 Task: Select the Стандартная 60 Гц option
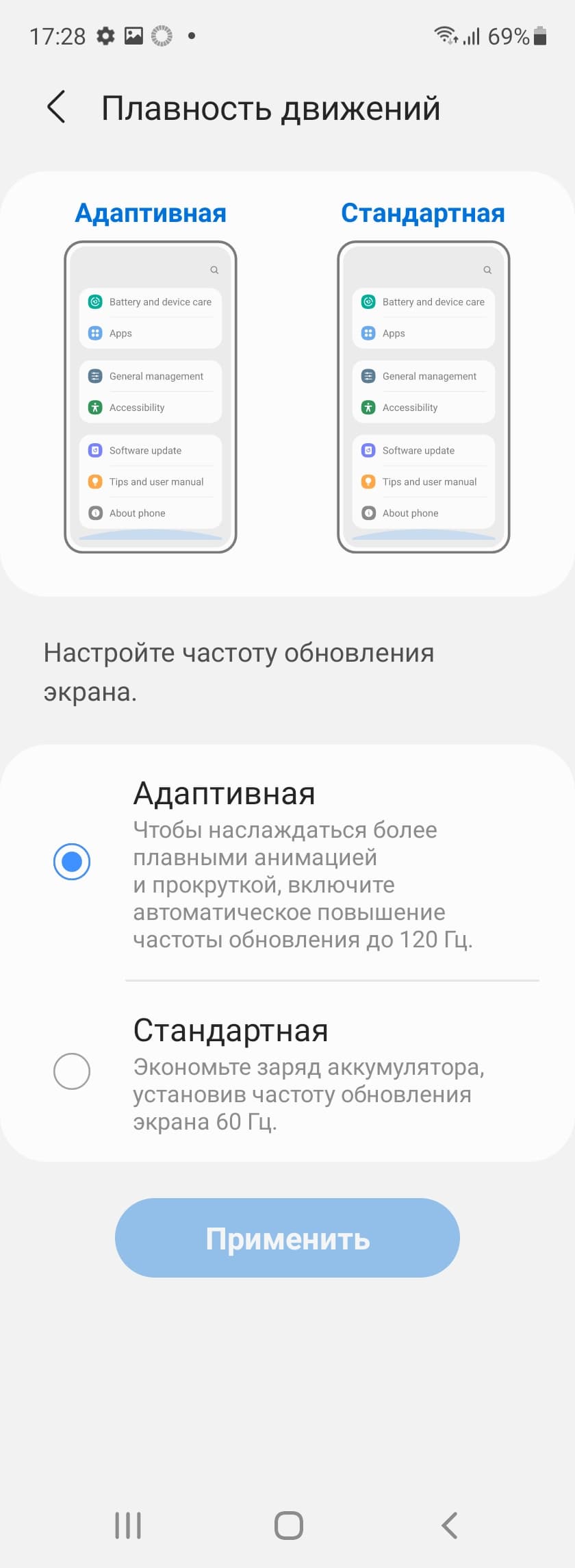pyautogui.click(x=72, y=1071)
